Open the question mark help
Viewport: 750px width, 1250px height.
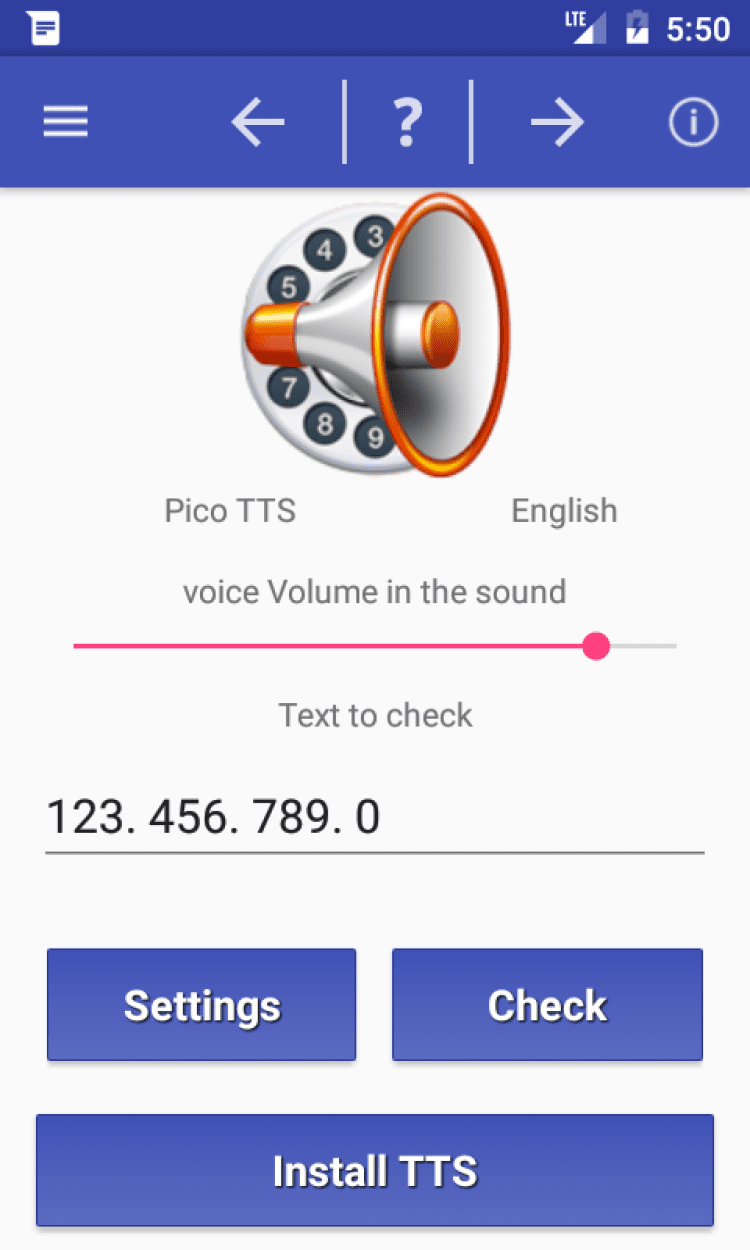(x=406, y=122)
